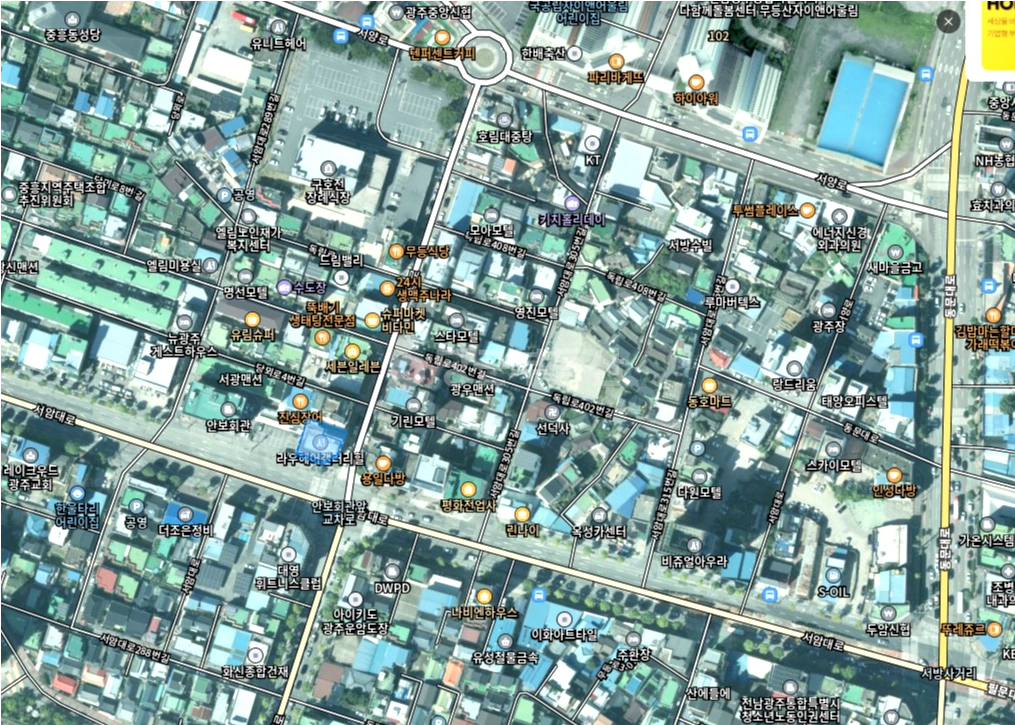
Task: Open the 템퍼센트커피 cafe marker
Action: click(x=442, y=38)
